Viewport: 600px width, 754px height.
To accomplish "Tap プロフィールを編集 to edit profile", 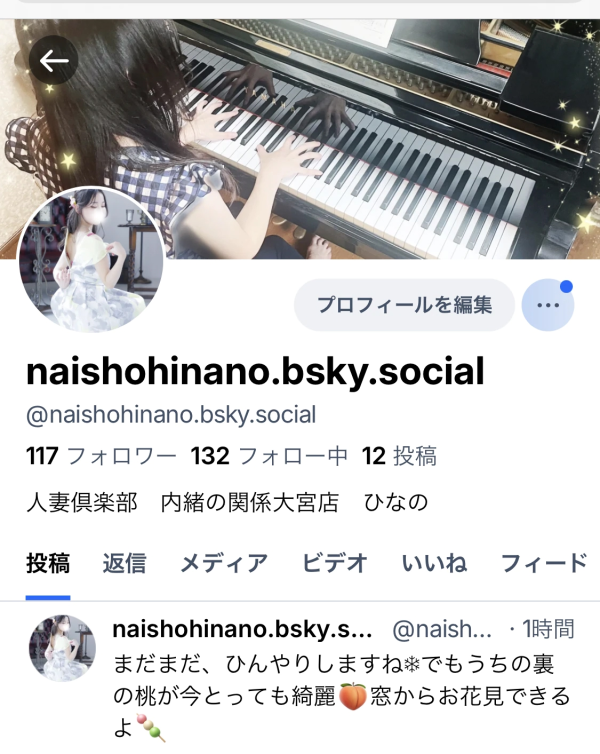I will (404, 305).
